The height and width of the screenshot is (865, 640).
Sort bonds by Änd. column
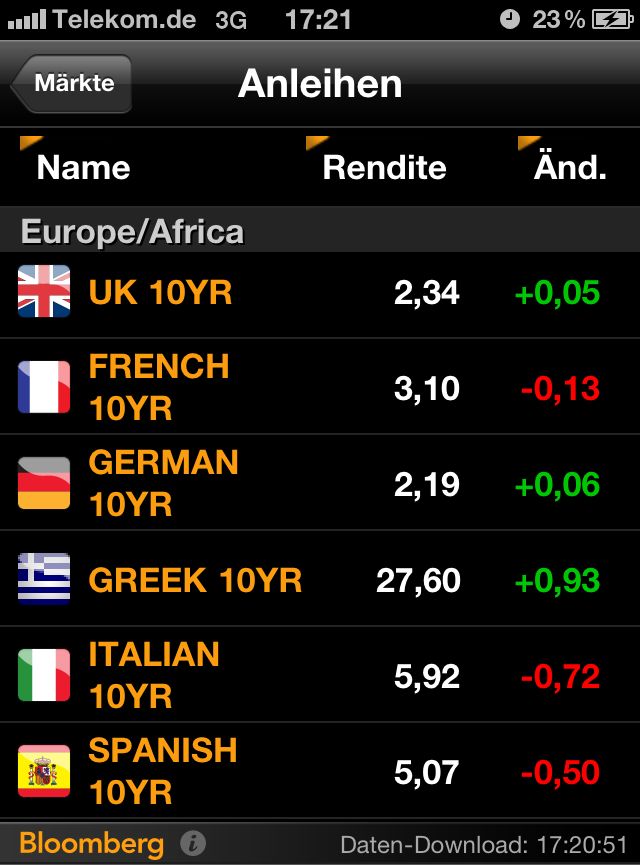[570, 167]
